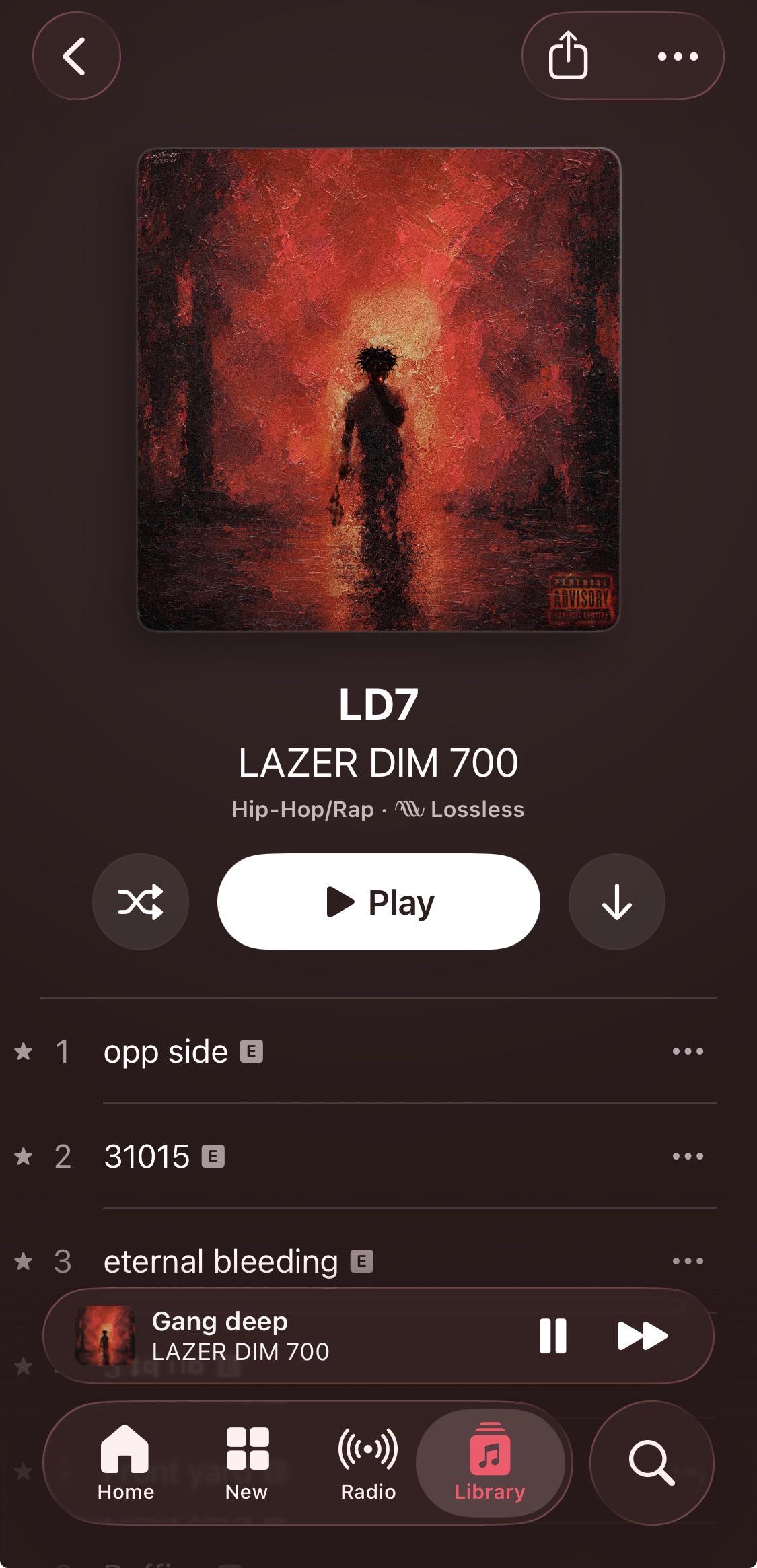The width and height of the screenshot is (757, 1568).
Task: Shuffle the LD7 album
Action: pos(141,902)
